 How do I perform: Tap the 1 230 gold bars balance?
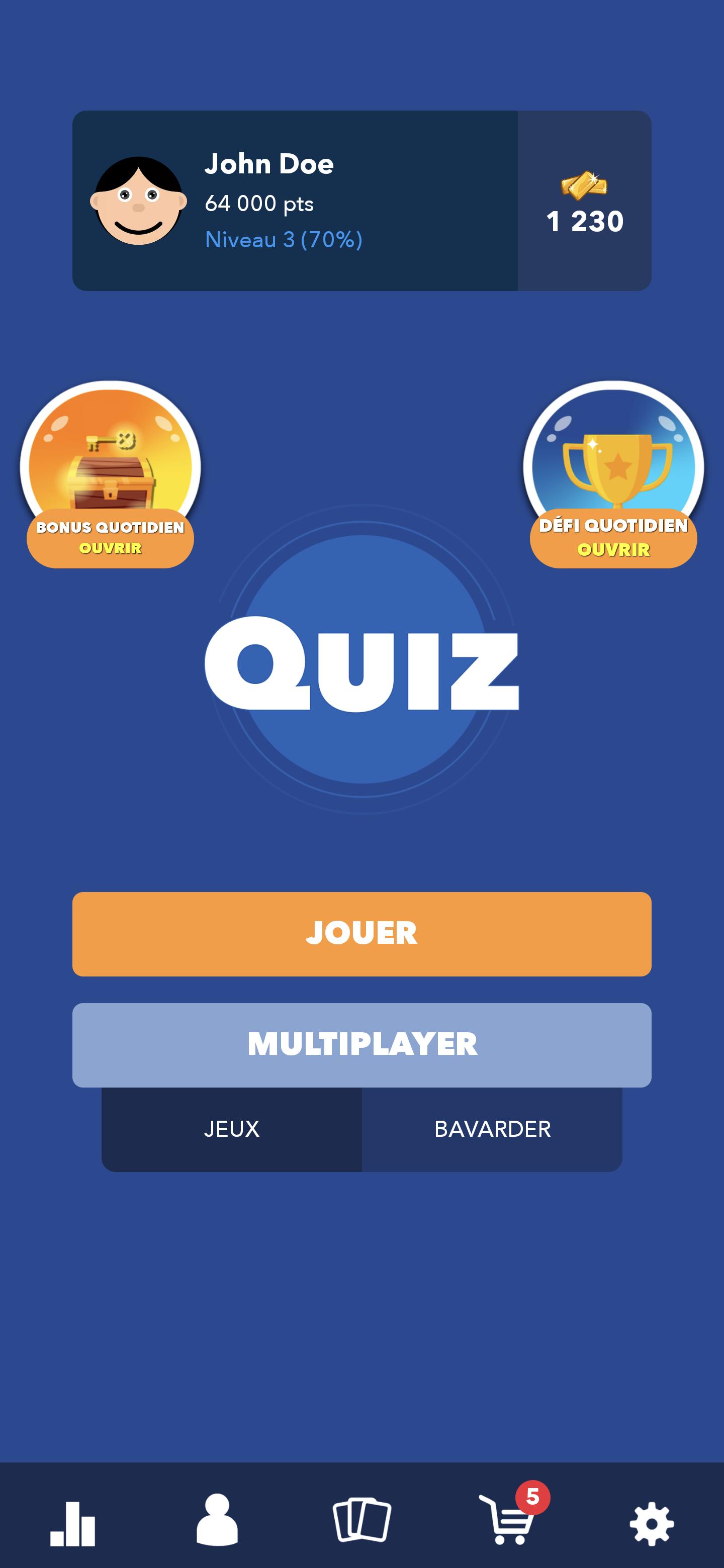coord(585,202)
